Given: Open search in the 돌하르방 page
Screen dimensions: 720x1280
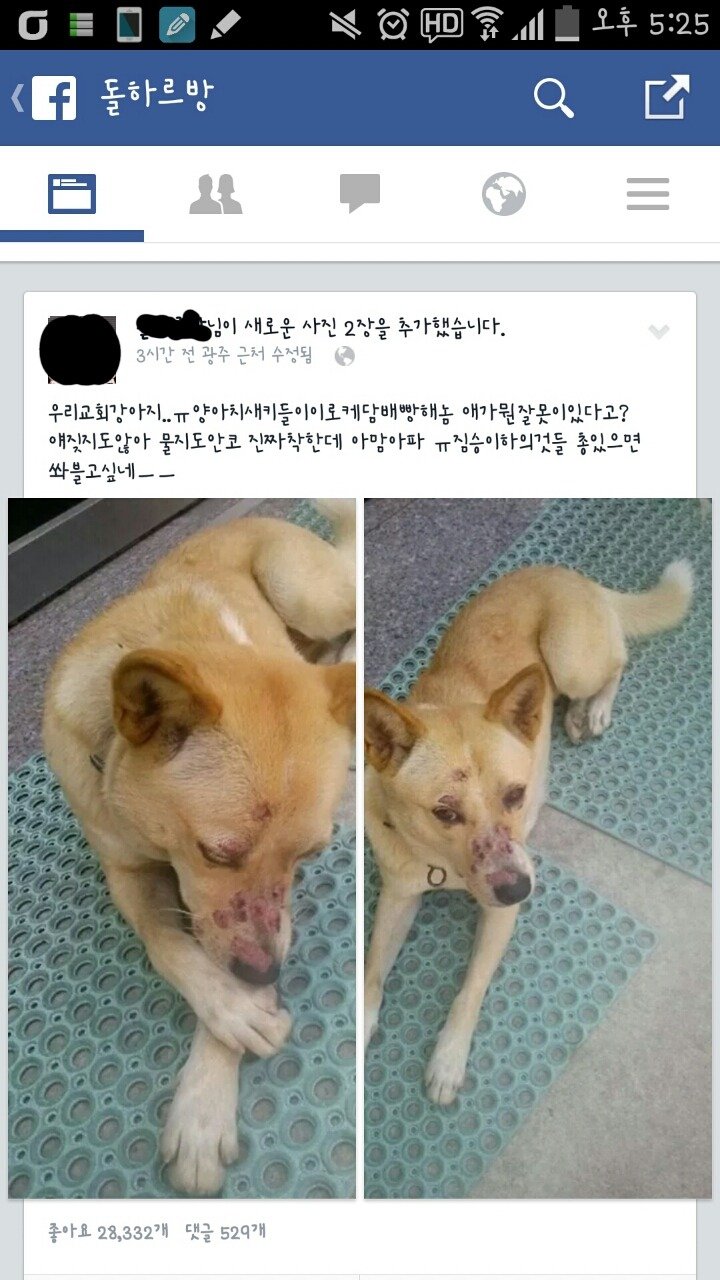Looking at the screenshot, I should (x=553, y=98).
